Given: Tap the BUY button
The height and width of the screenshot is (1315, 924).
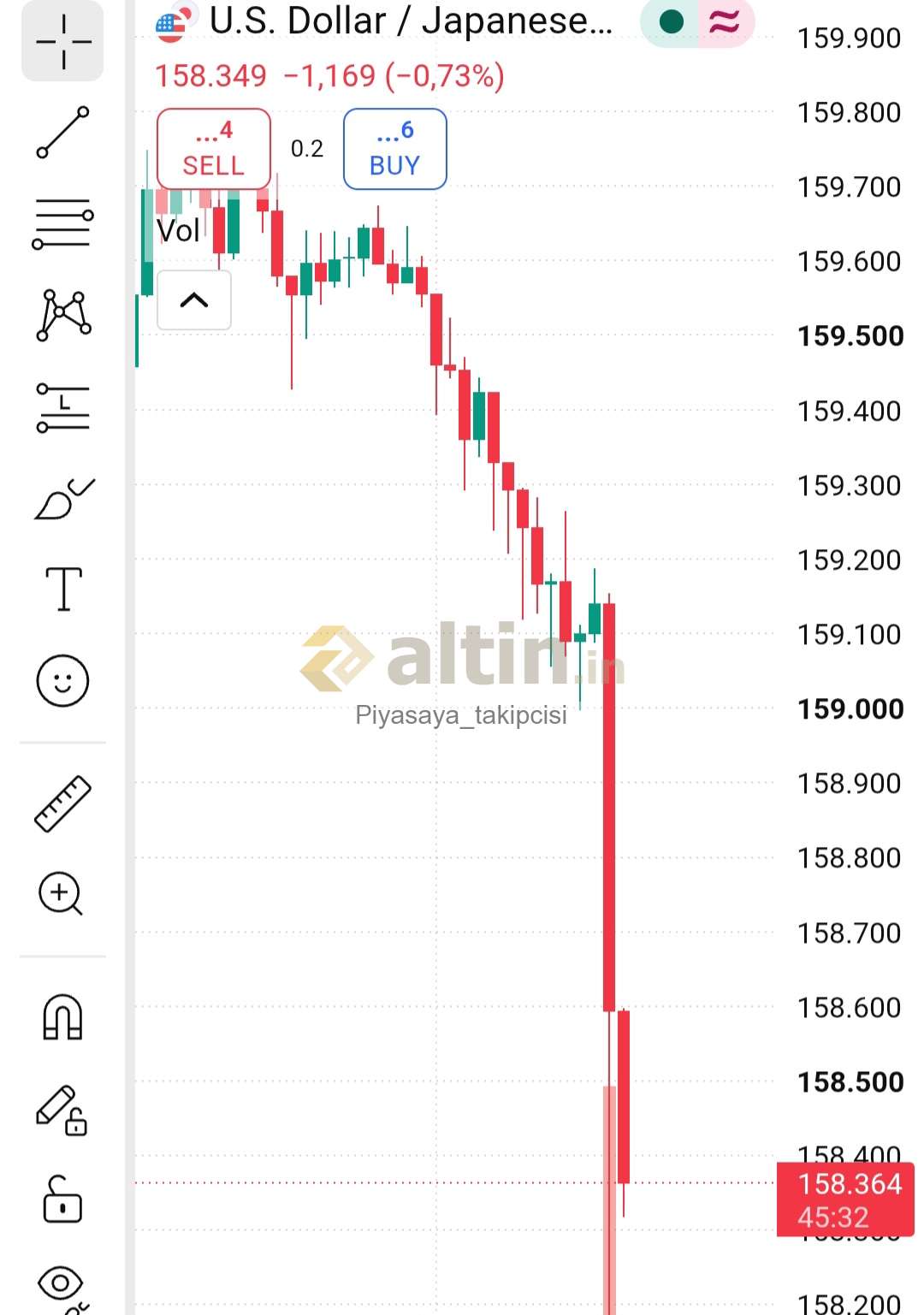Looking at the screenshot, I should coord(394,149).
